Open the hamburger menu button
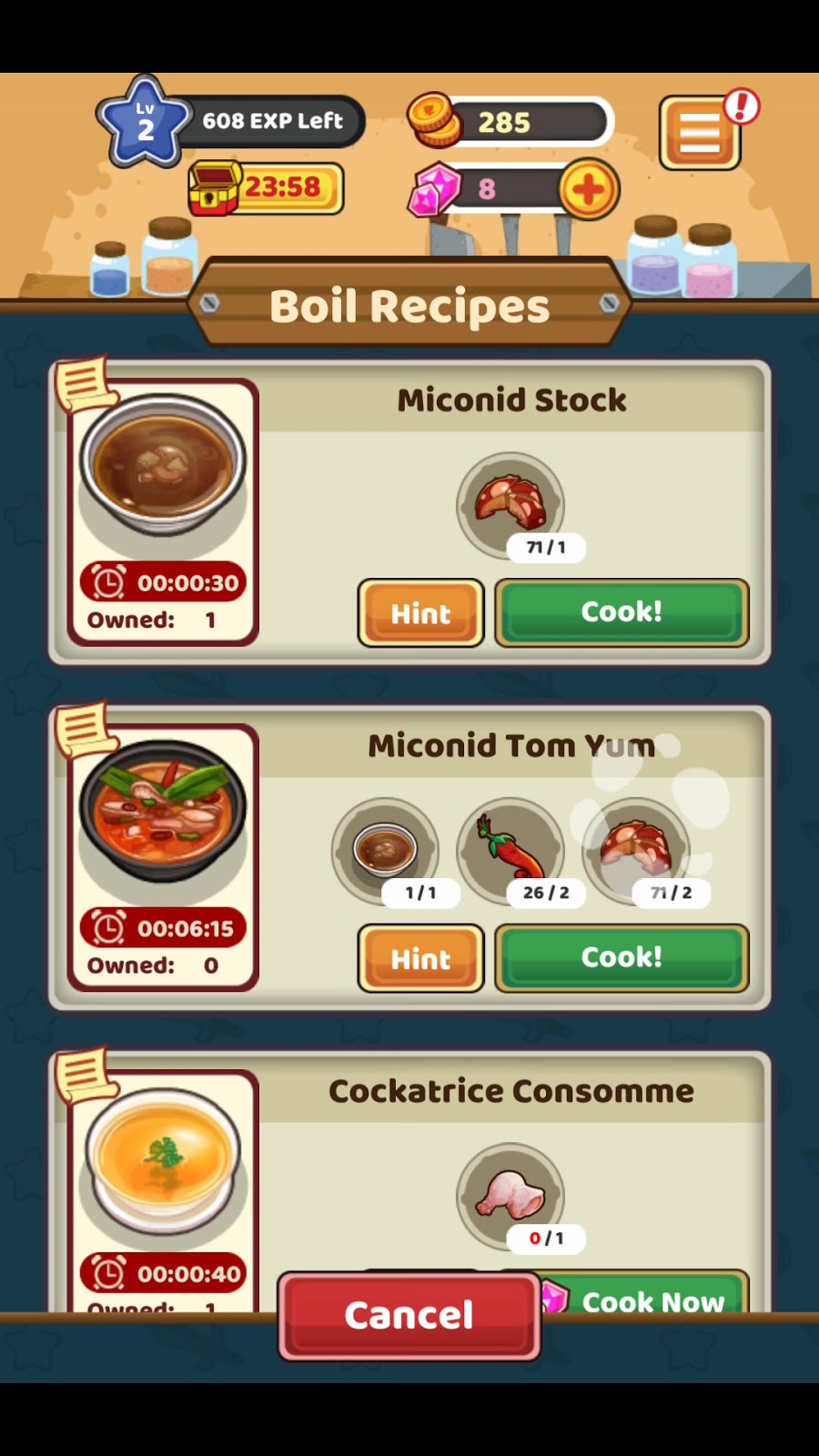The image size is (819, 1456). click(x=699, y=134)
